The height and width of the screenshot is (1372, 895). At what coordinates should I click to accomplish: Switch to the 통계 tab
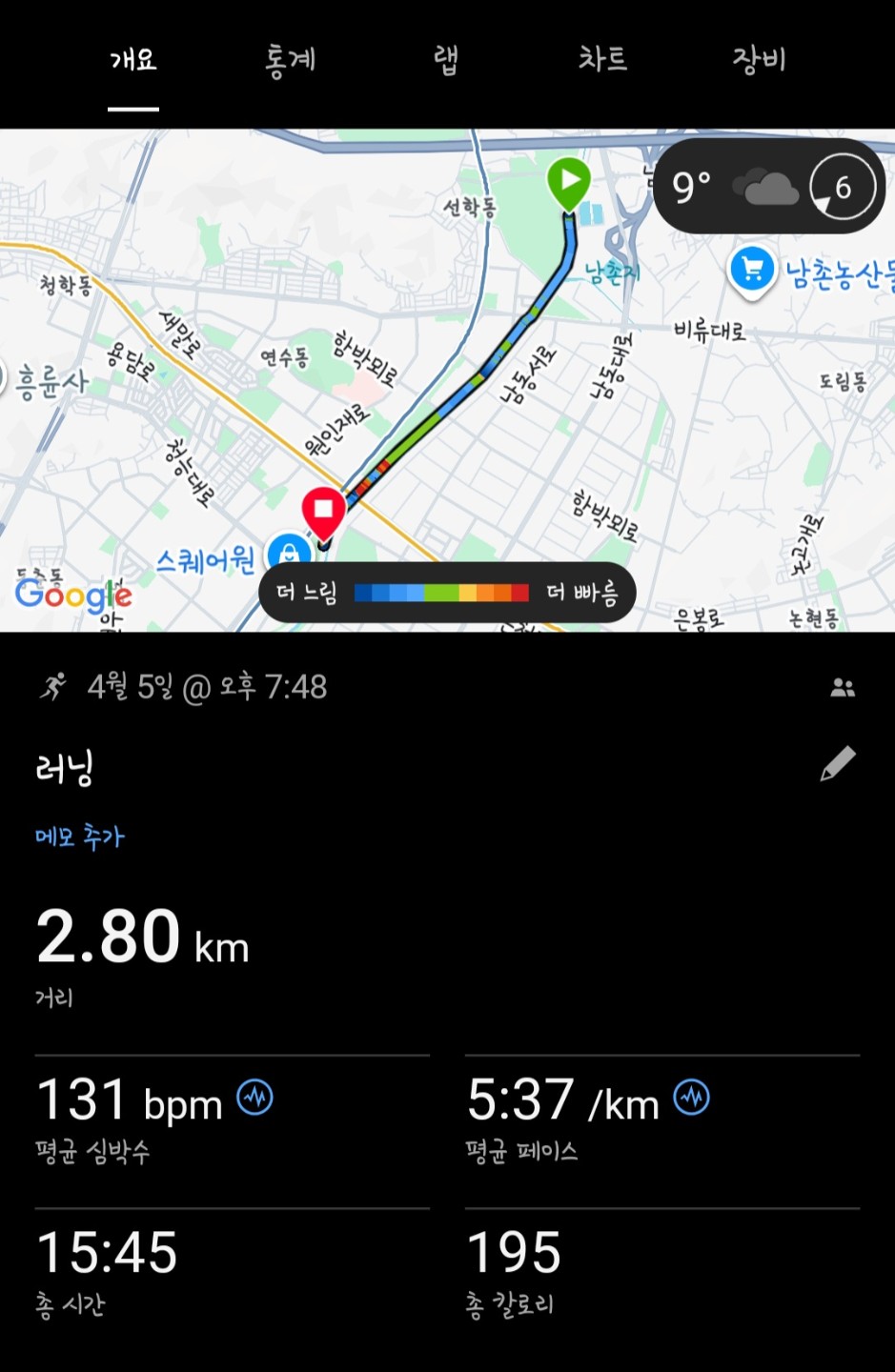[x=291, y=59]
